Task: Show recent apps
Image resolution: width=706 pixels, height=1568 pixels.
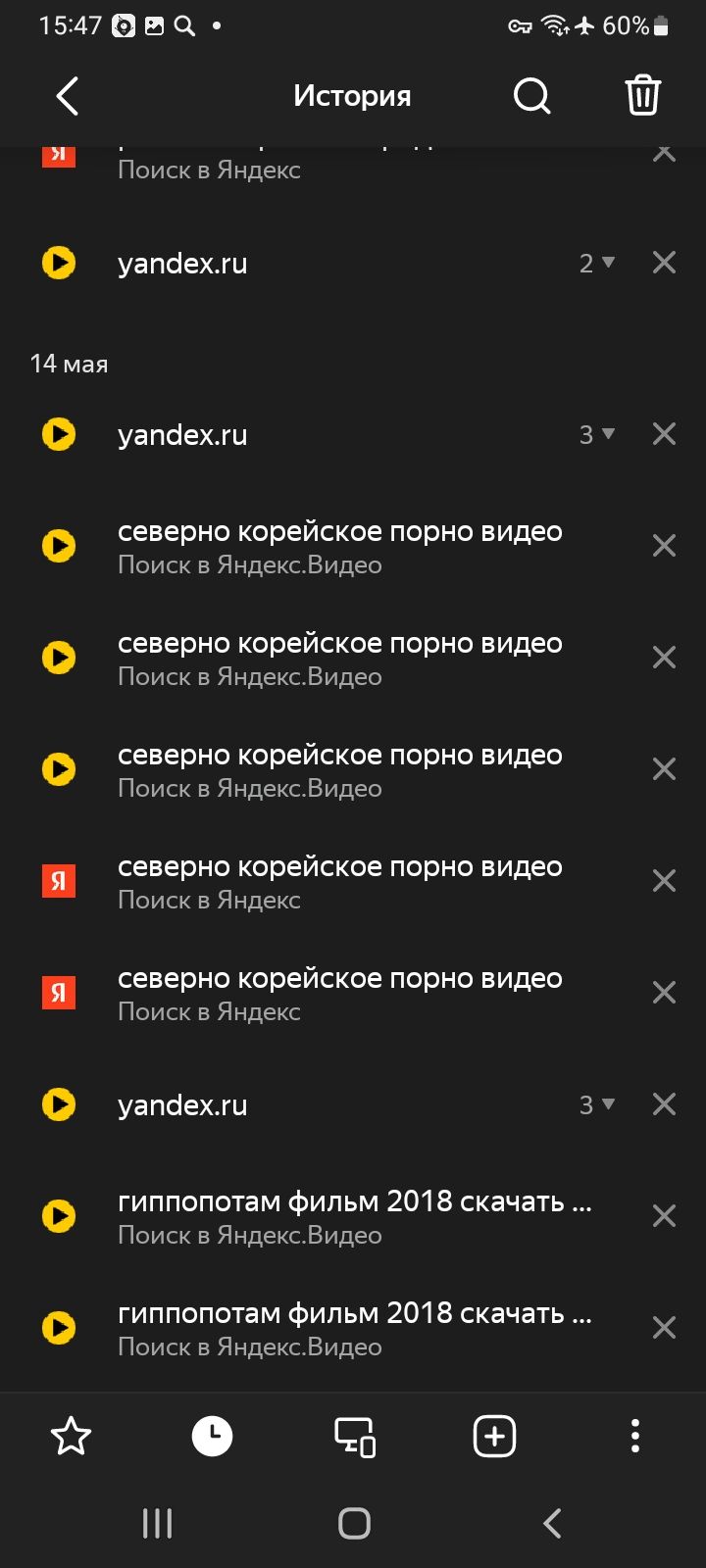Action: click(157, 1523)
